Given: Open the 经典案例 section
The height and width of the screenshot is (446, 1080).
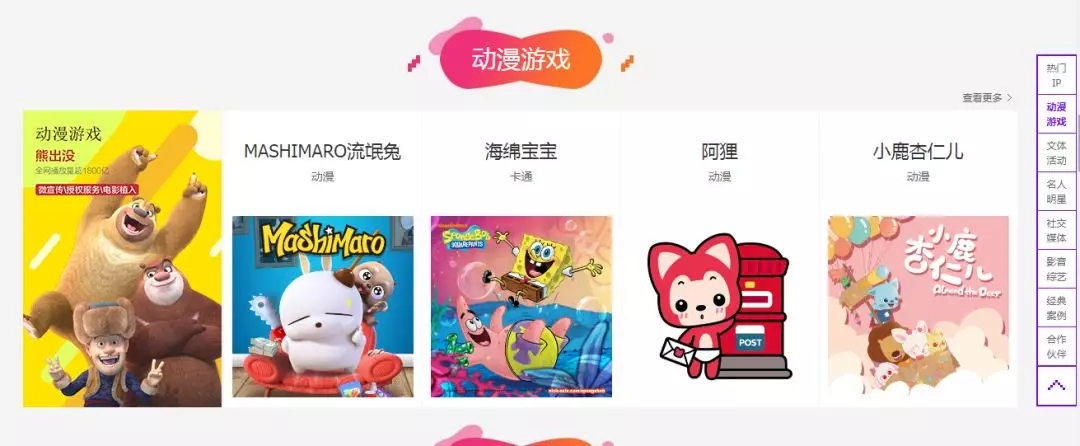Looking at the screenshot, I should (x=1056, y=309).
